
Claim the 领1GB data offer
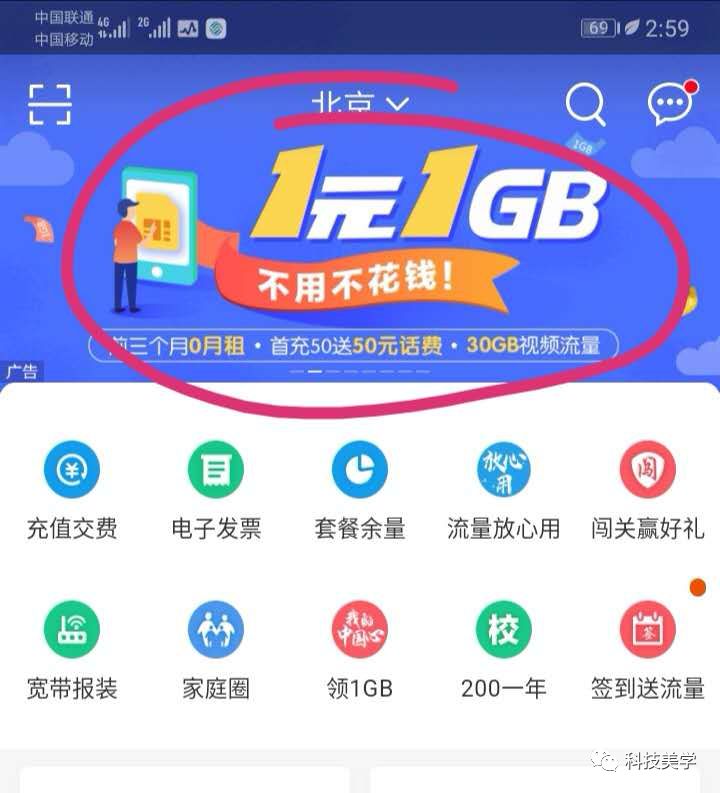pos(360,630)
